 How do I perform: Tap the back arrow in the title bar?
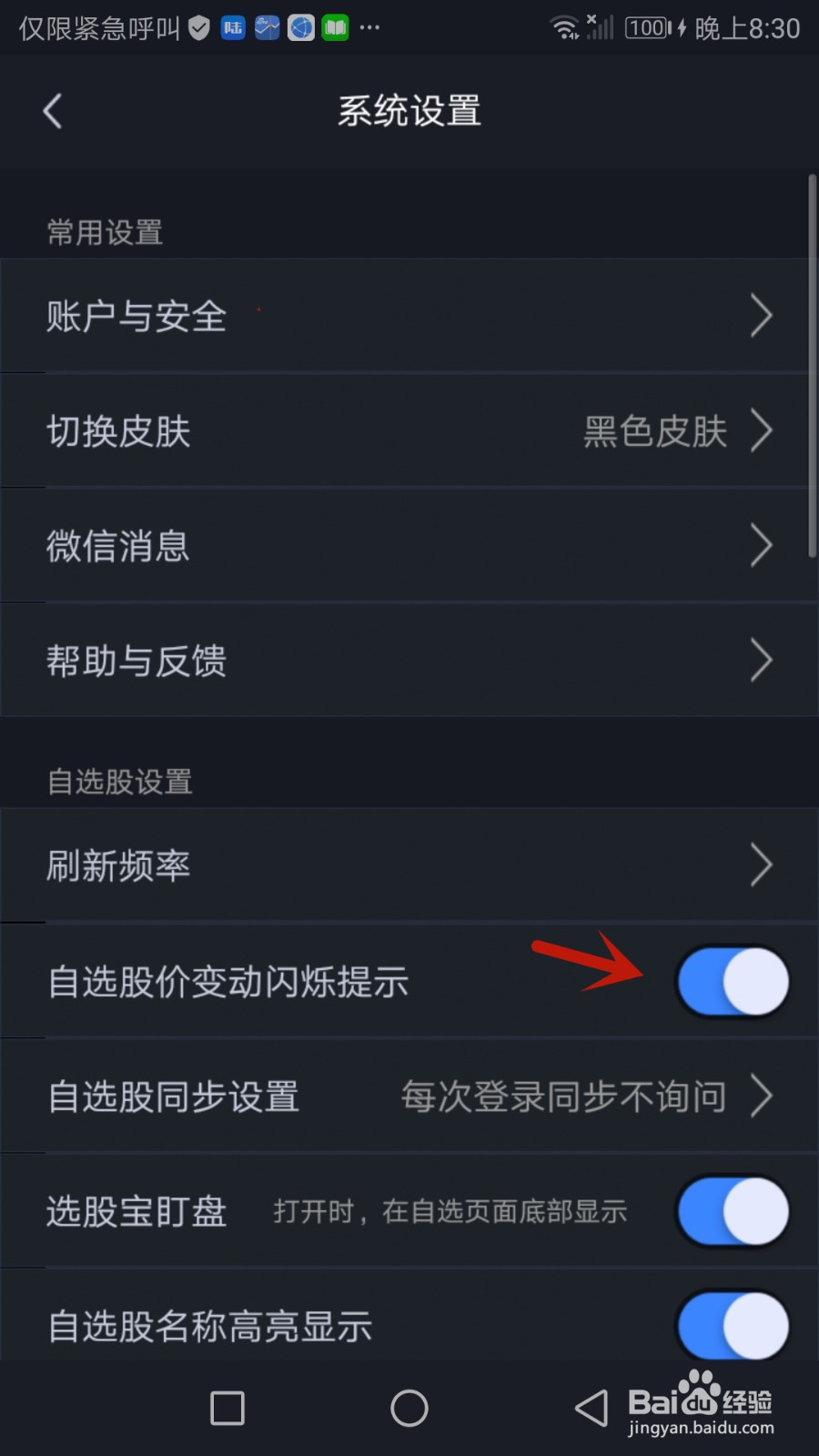point(52,110)
